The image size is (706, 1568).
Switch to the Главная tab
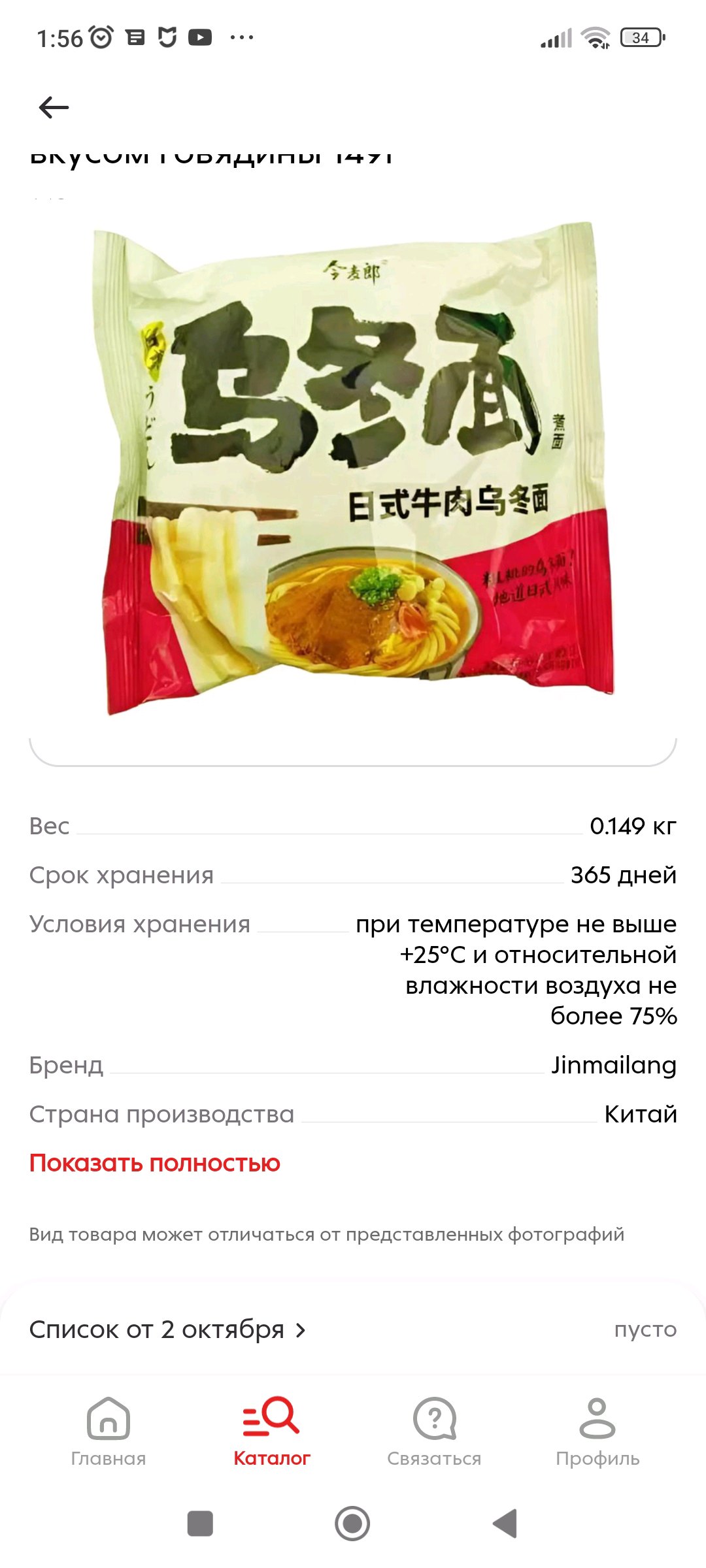[109, 1431]
